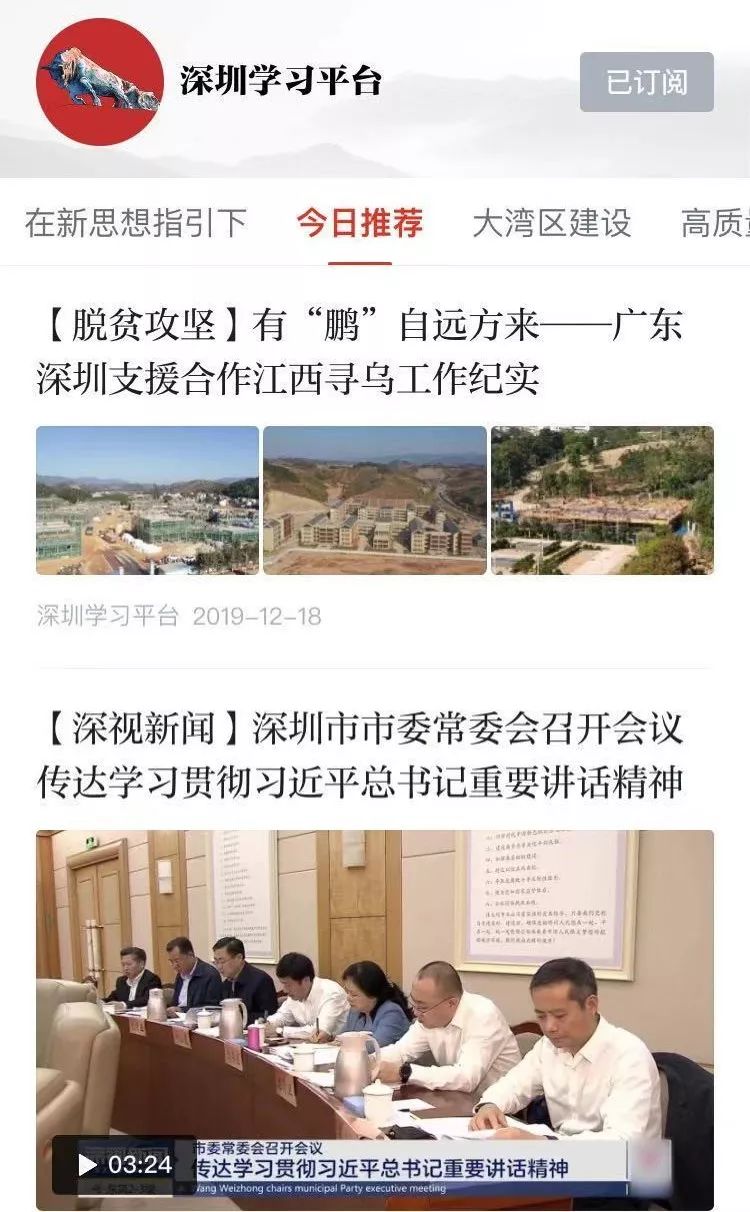750x1212 pixels.
Task: Tap the 已订阅 subscribed button
Action: coord(646,82)
